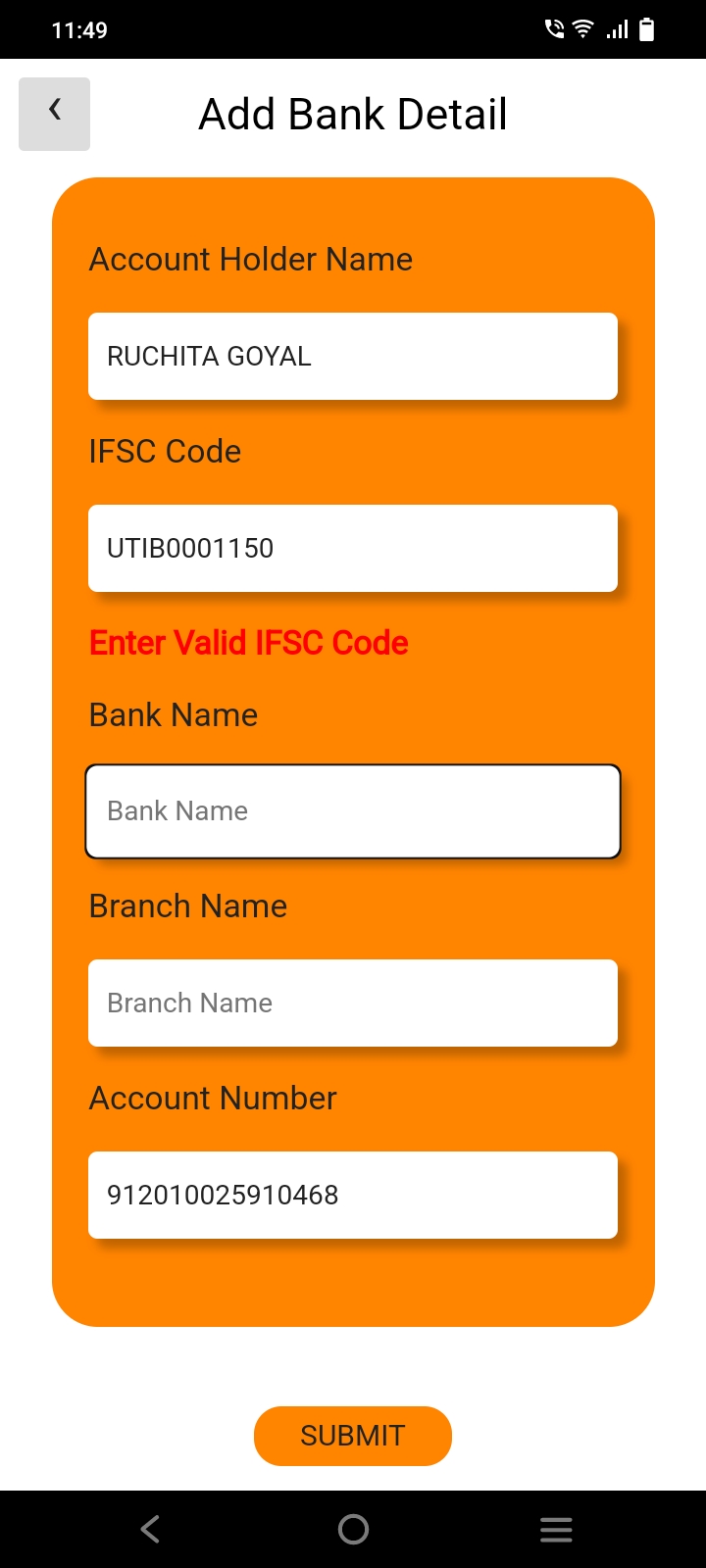Open recent apps from navigation bar
The width and height of the screenshot is (706, 1568).
tap(556, 1529)
